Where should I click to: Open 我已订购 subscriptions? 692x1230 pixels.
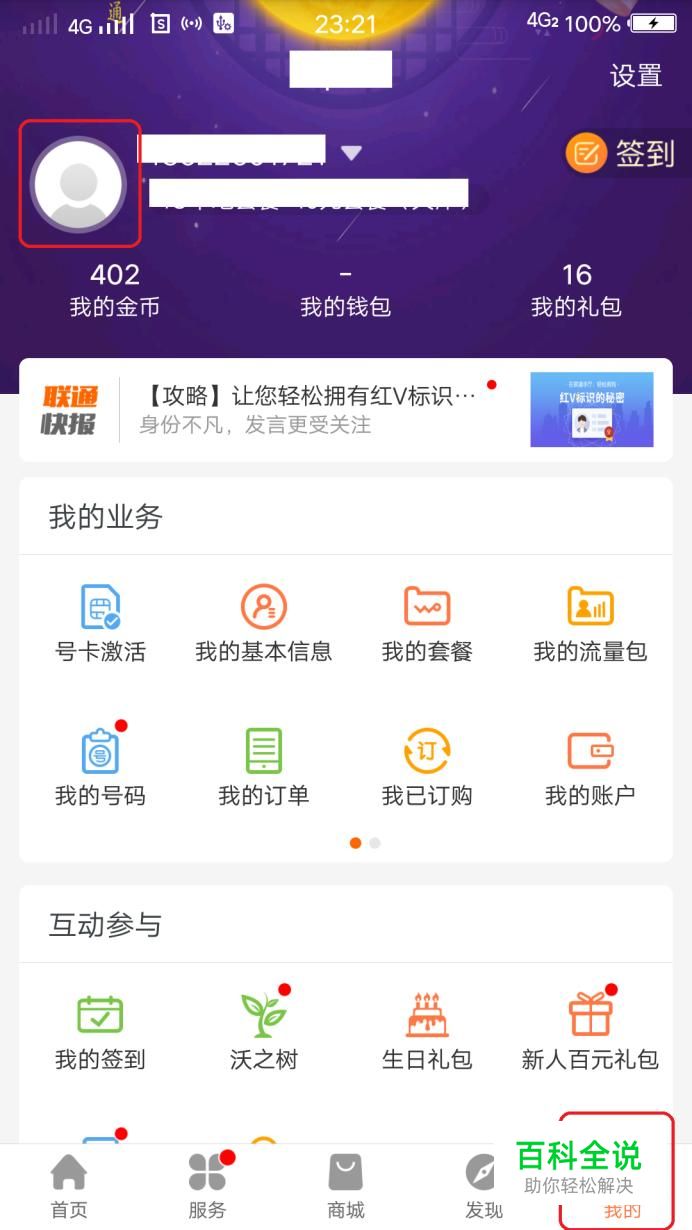427,768
